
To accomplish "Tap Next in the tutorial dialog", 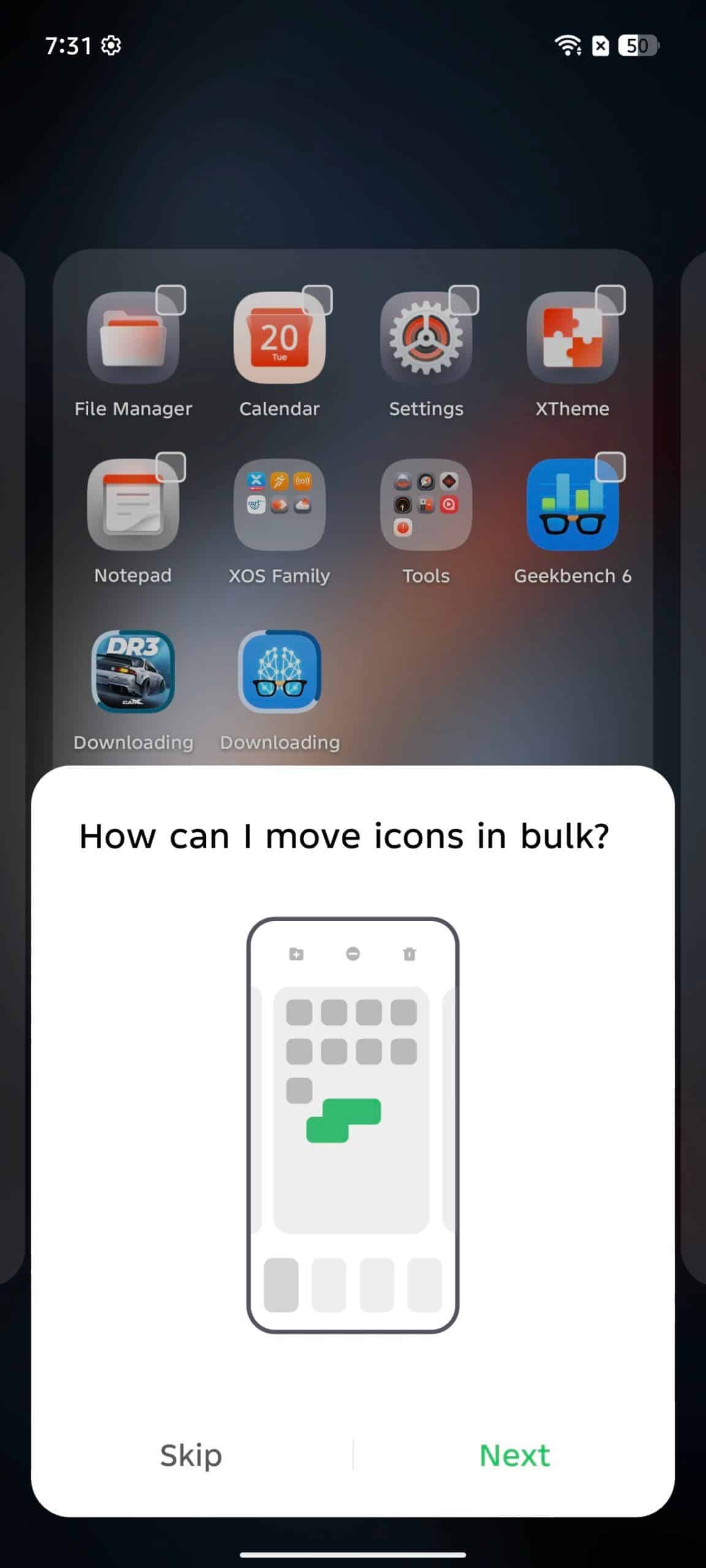I will 514,1455.
